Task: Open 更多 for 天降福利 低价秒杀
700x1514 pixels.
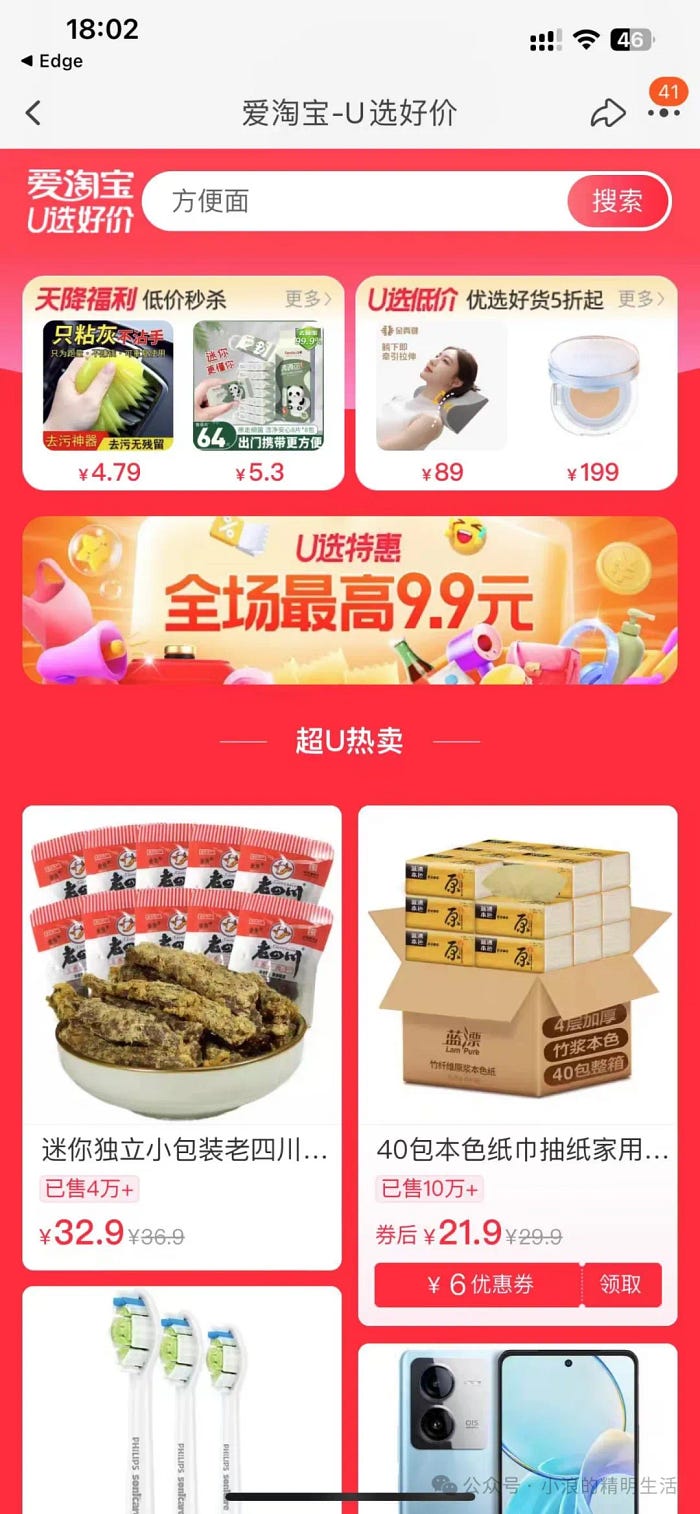Action: click(309, 299)
